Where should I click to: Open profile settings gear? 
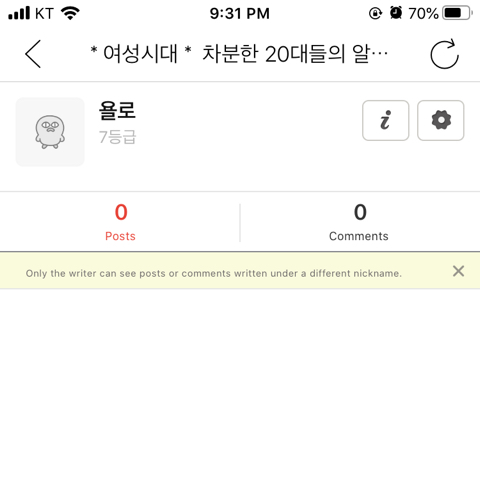(441, 120)
